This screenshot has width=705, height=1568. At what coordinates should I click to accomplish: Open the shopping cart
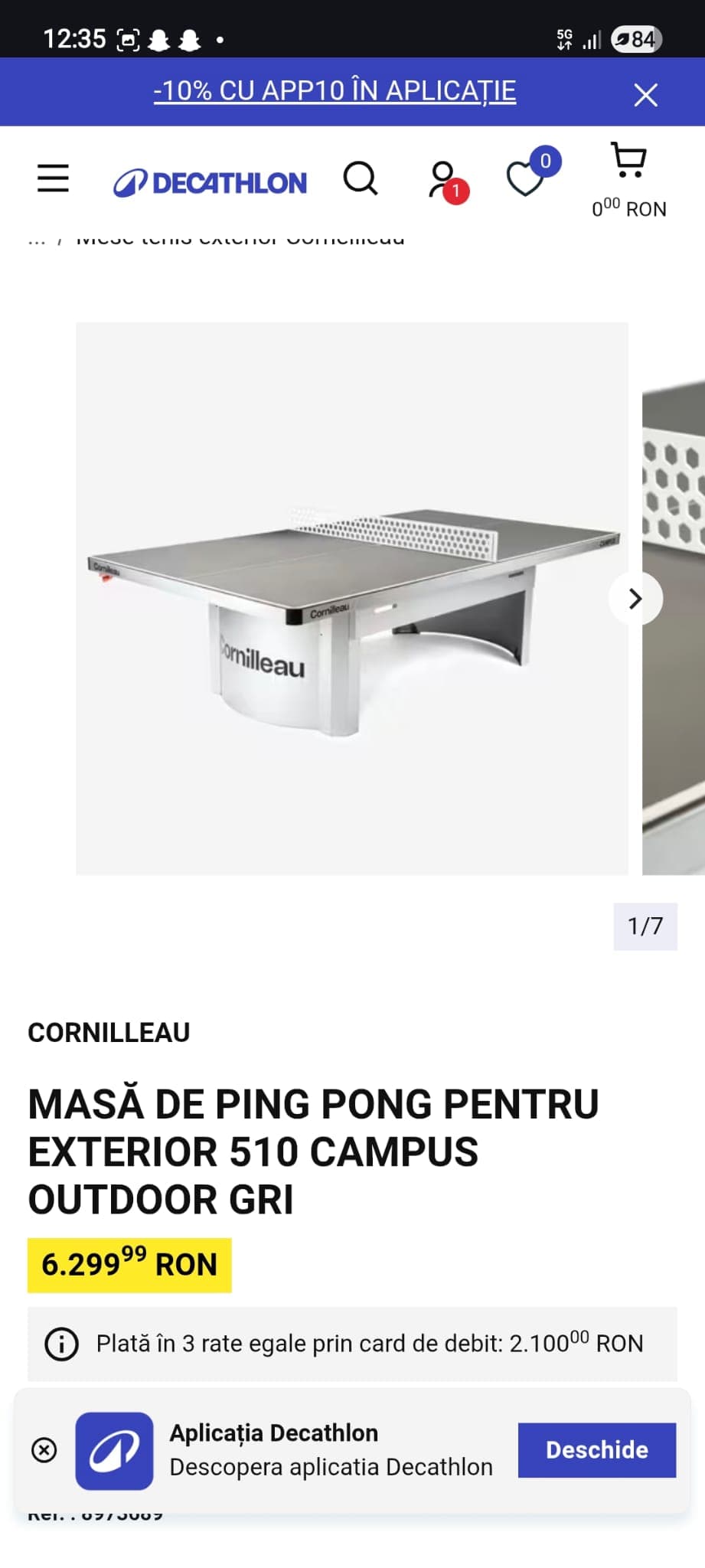click(628, 161)
